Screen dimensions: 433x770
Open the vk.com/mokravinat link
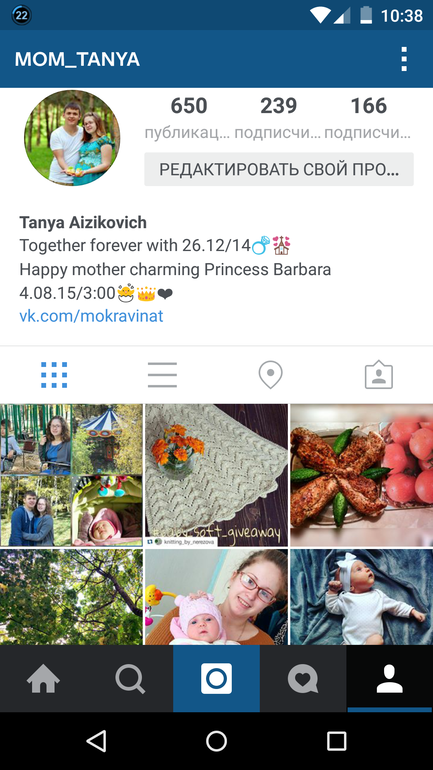(91, 316)
